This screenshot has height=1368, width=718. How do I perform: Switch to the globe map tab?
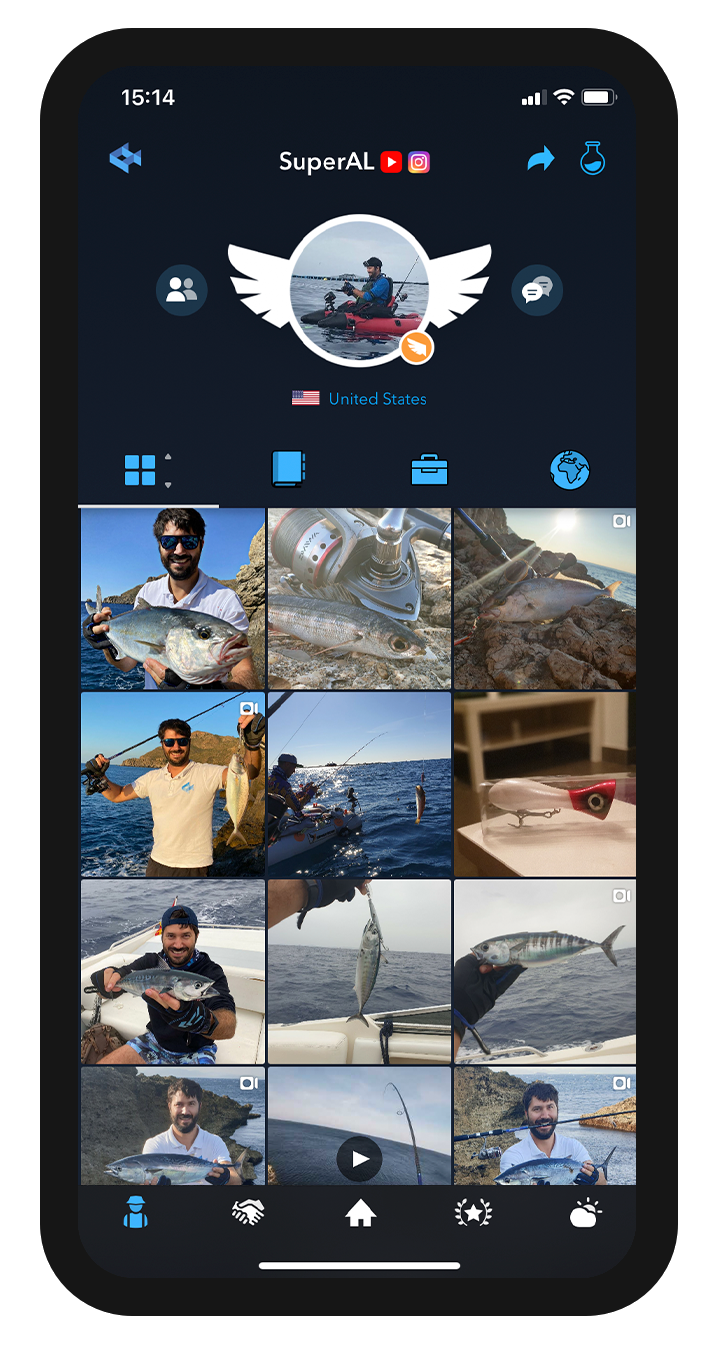coord(569,469)
